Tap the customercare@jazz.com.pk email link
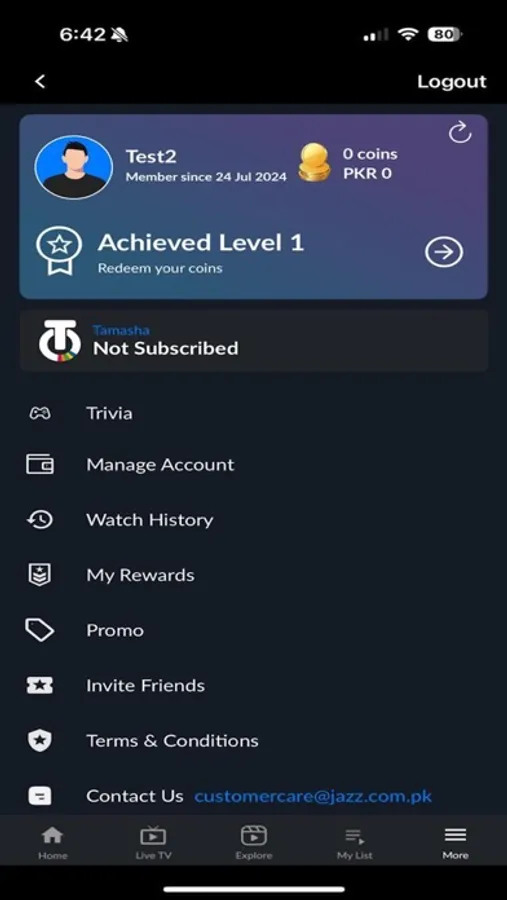 pyautogui.click(x=313, y=796)
